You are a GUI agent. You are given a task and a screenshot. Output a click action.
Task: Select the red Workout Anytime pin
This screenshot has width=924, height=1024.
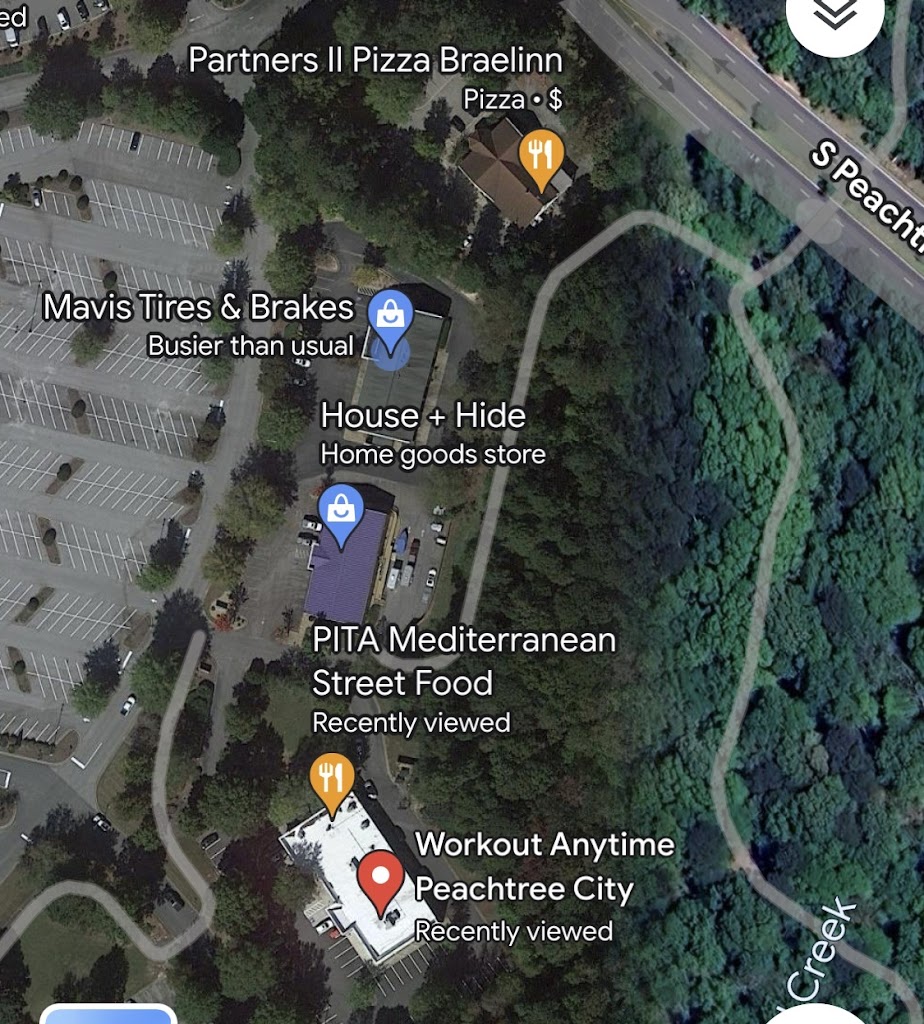click(x=380, y=877)
